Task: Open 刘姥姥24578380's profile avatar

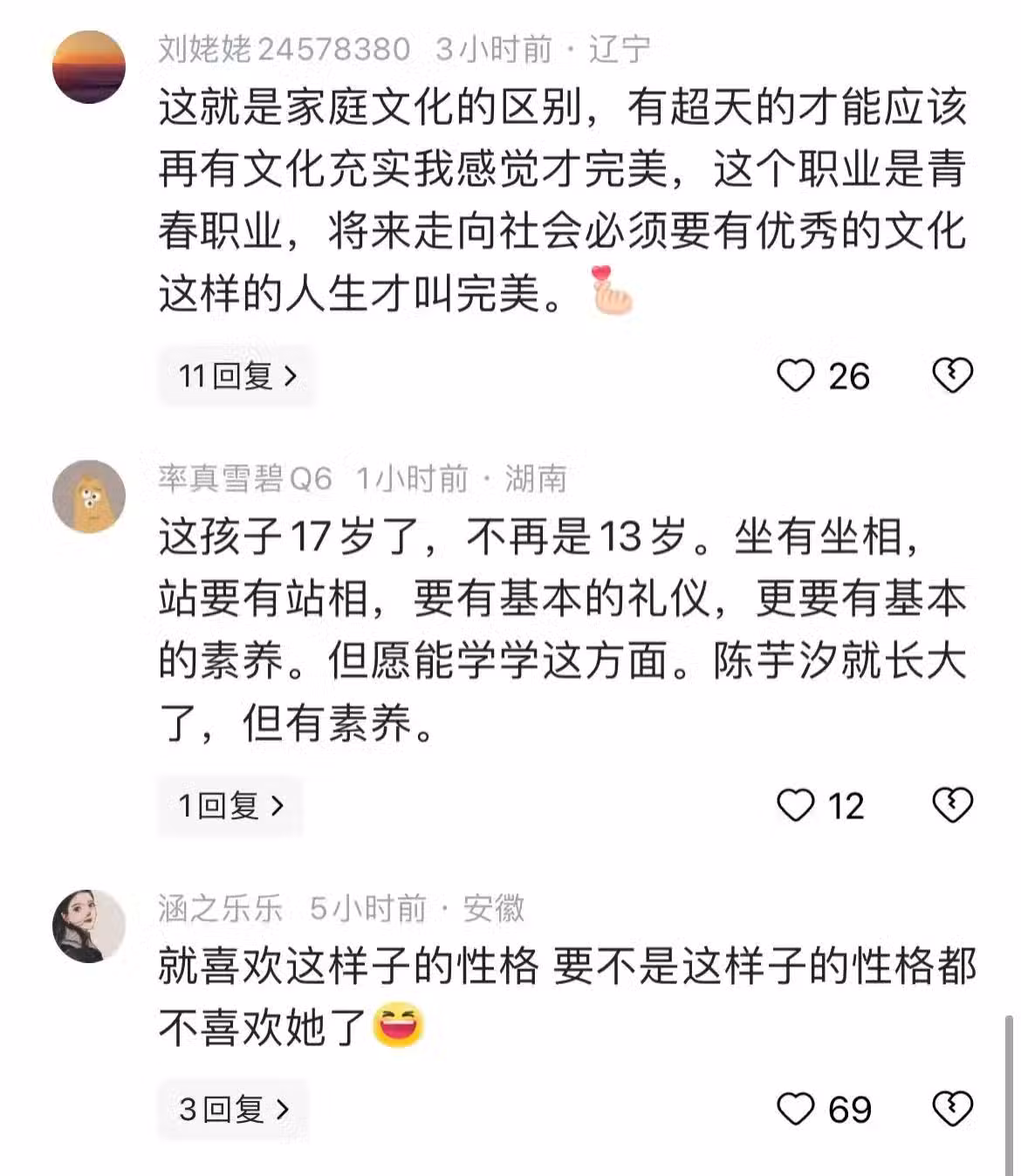Action: point(89,67)
